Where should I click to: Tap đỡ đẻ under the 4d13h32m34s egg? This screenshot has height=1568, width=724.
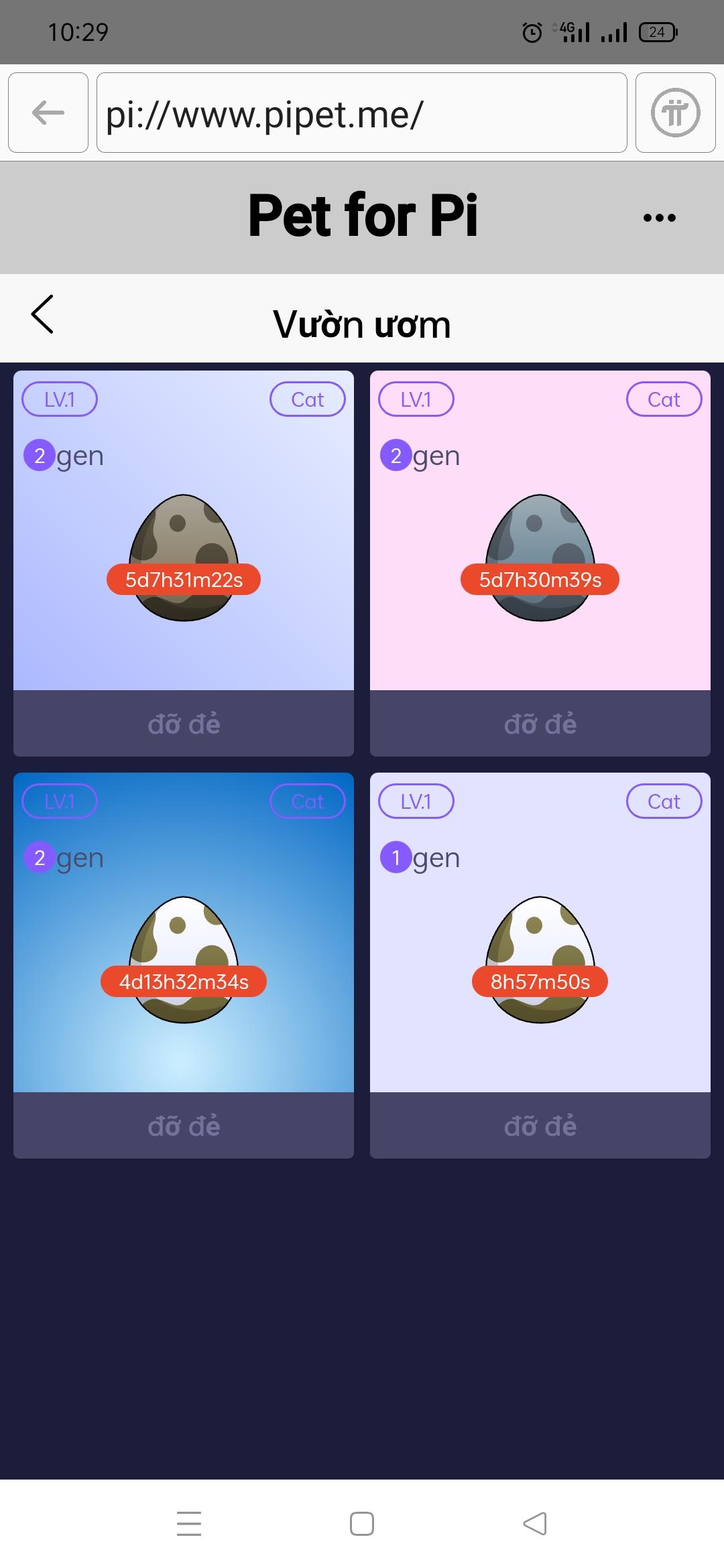pos(184,1126)
